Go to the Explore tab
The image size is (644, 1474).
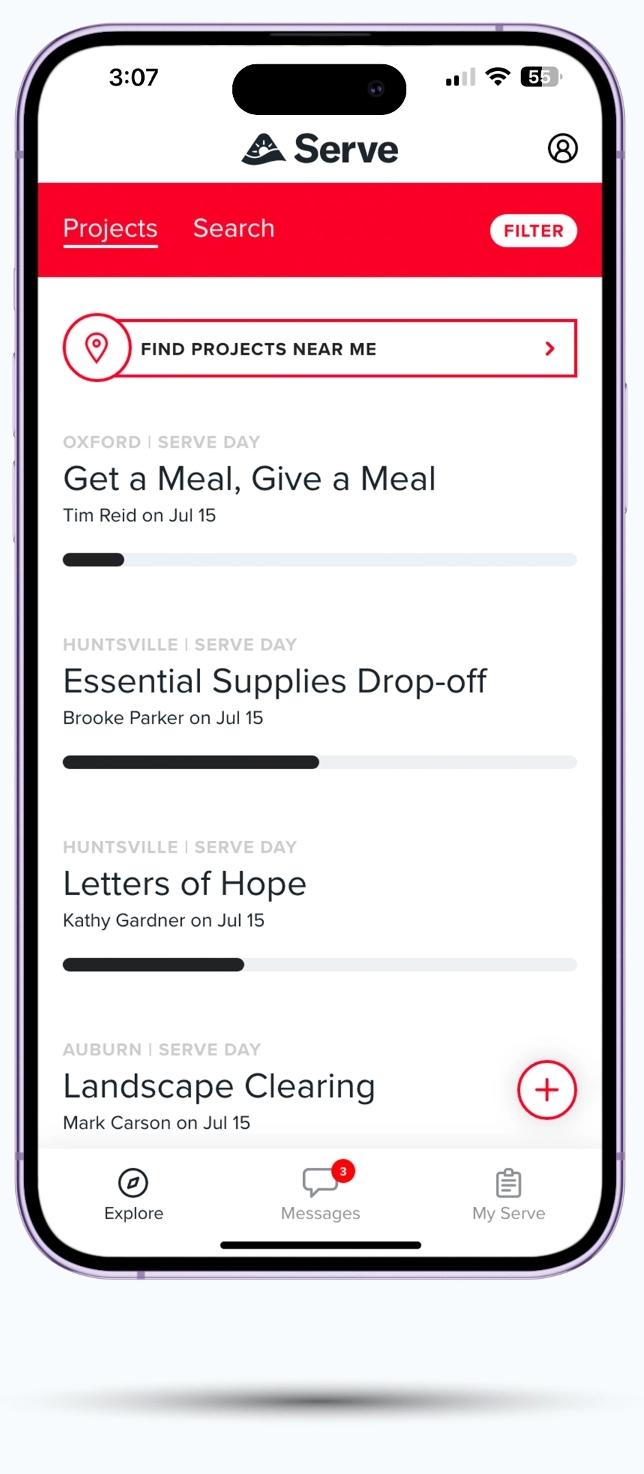point(133,1195)
